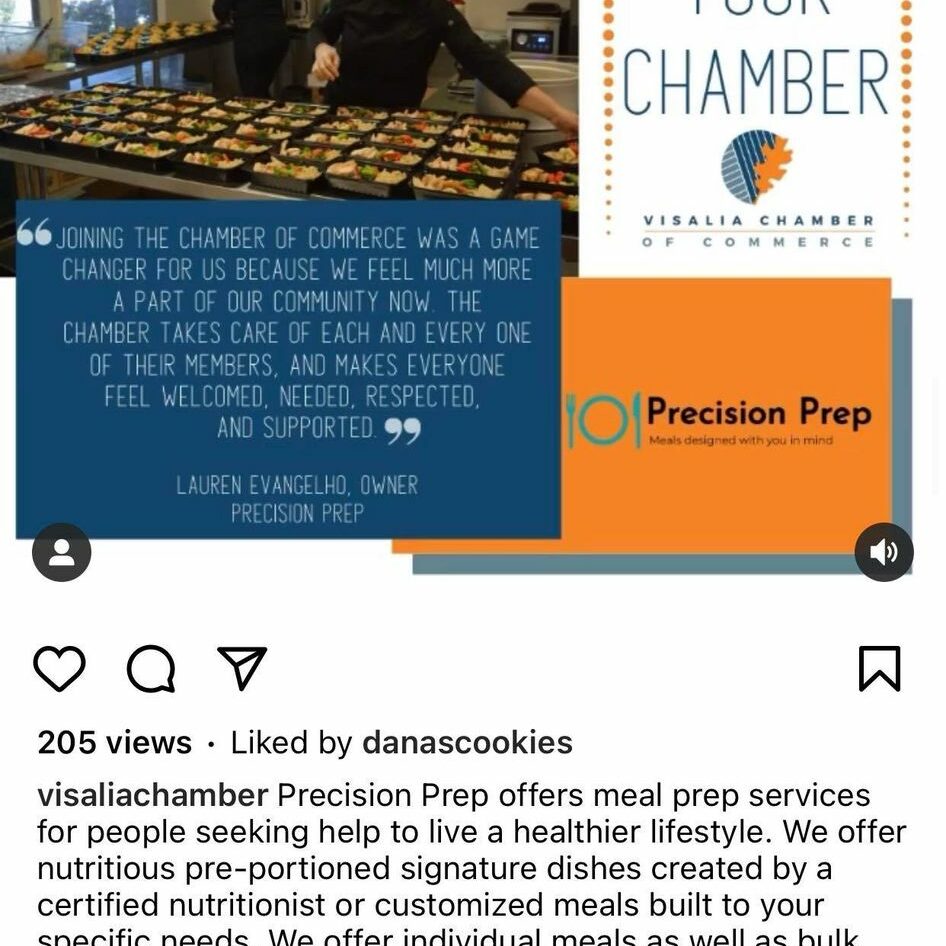Share the post via paper plane icon
The width and height of the screenshot is (946, 946).
coord(242,668)
